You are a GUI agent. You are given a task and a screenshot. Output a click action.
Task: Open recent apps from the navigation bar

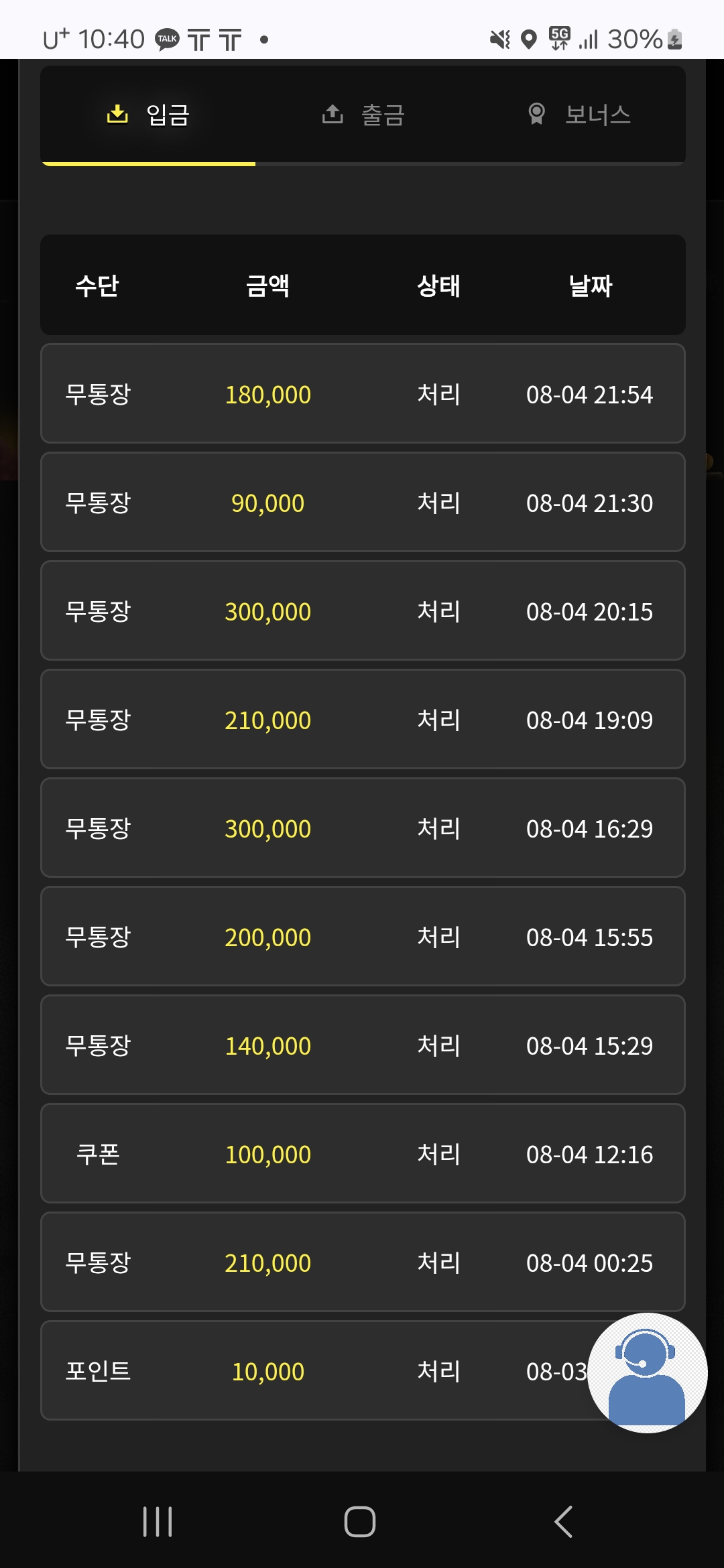coord(158,1521)
